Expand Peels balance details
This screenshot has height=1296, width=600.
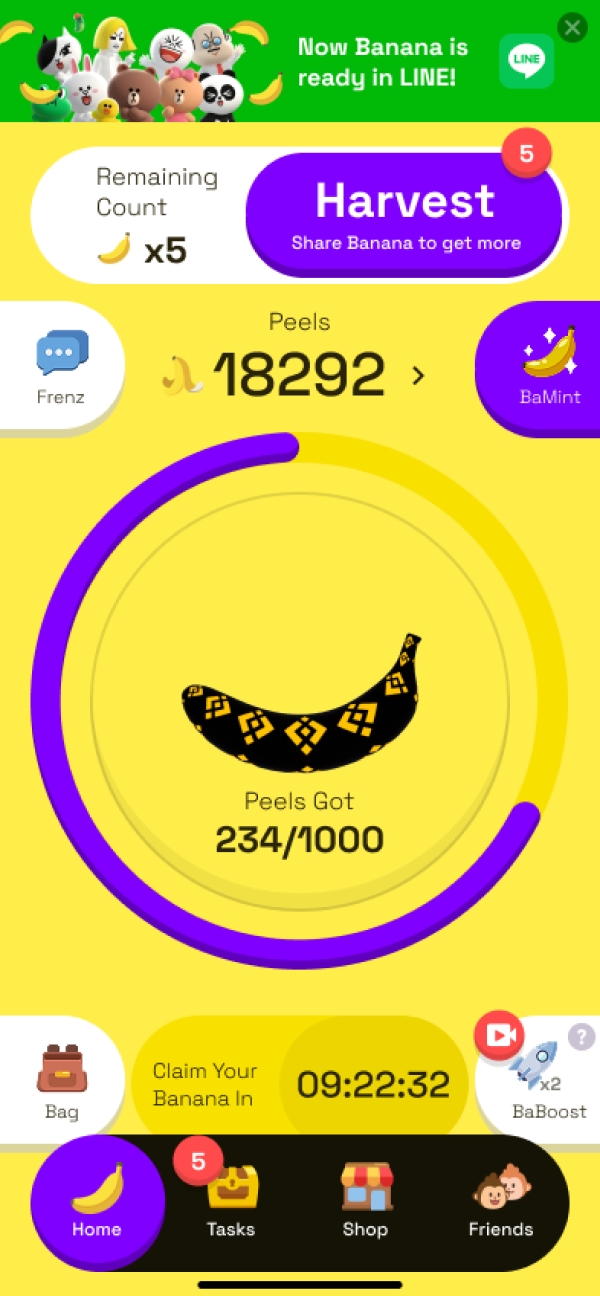pyautogui.click(x=418, y=376)
